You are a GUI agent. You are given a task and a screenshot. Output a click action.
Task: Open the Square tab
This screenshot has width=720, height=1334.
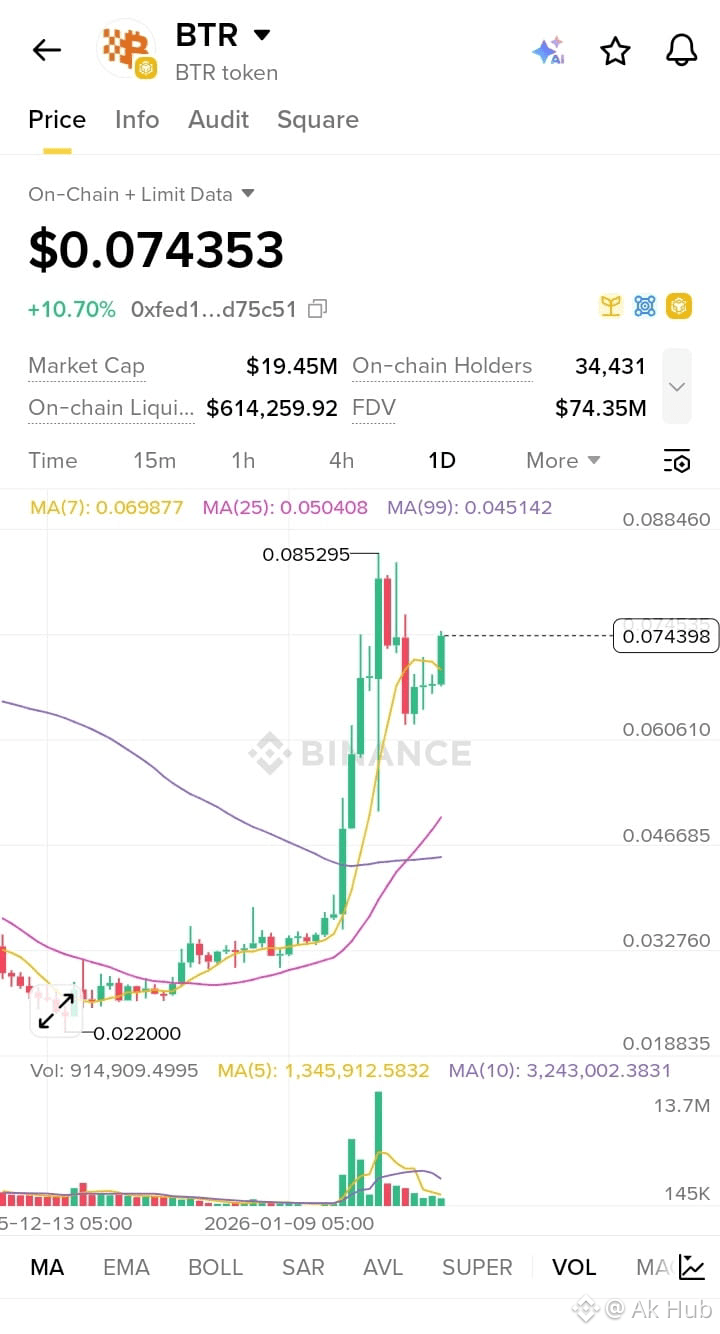(317, 119)
